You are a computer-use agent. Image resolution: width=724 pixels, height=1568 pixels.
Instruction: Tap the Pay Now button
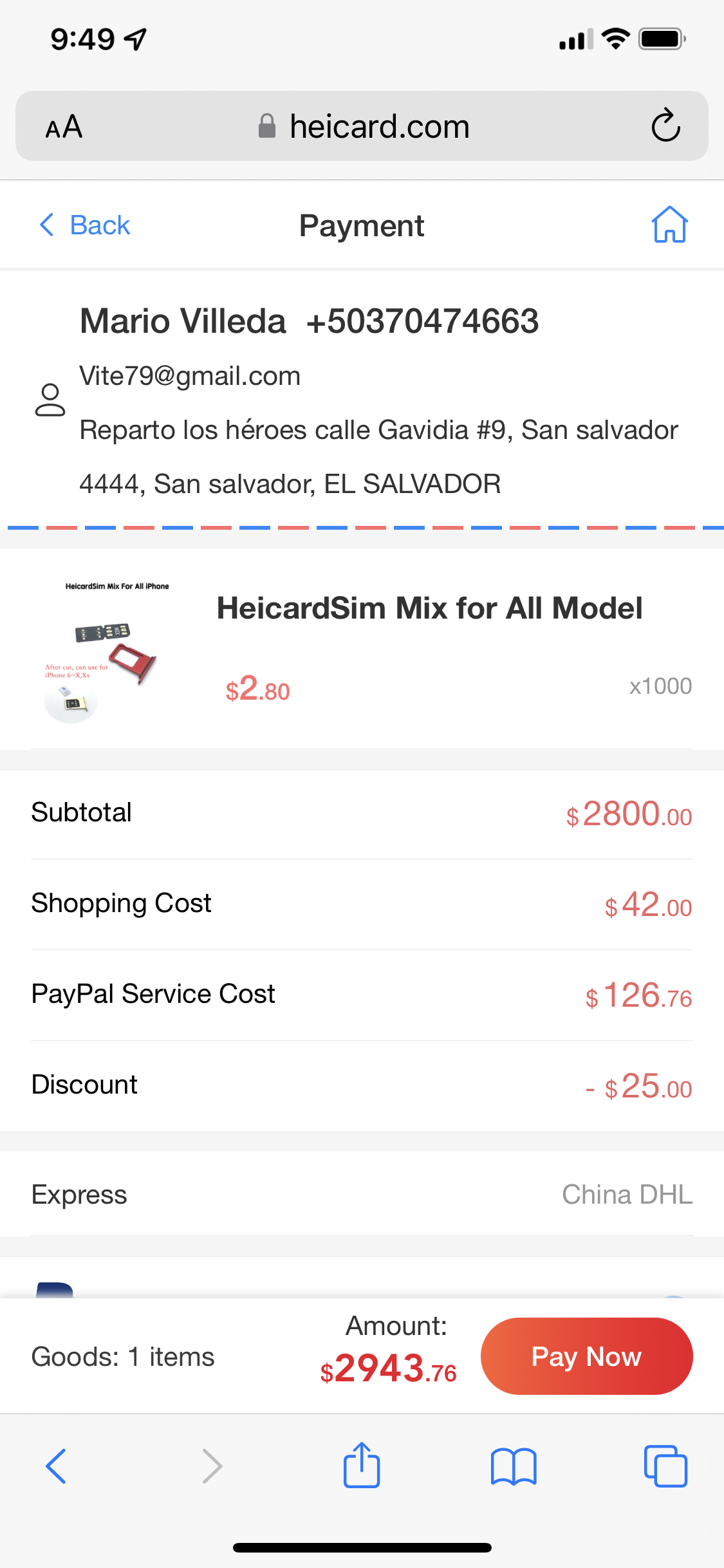tap(586, 1356)
